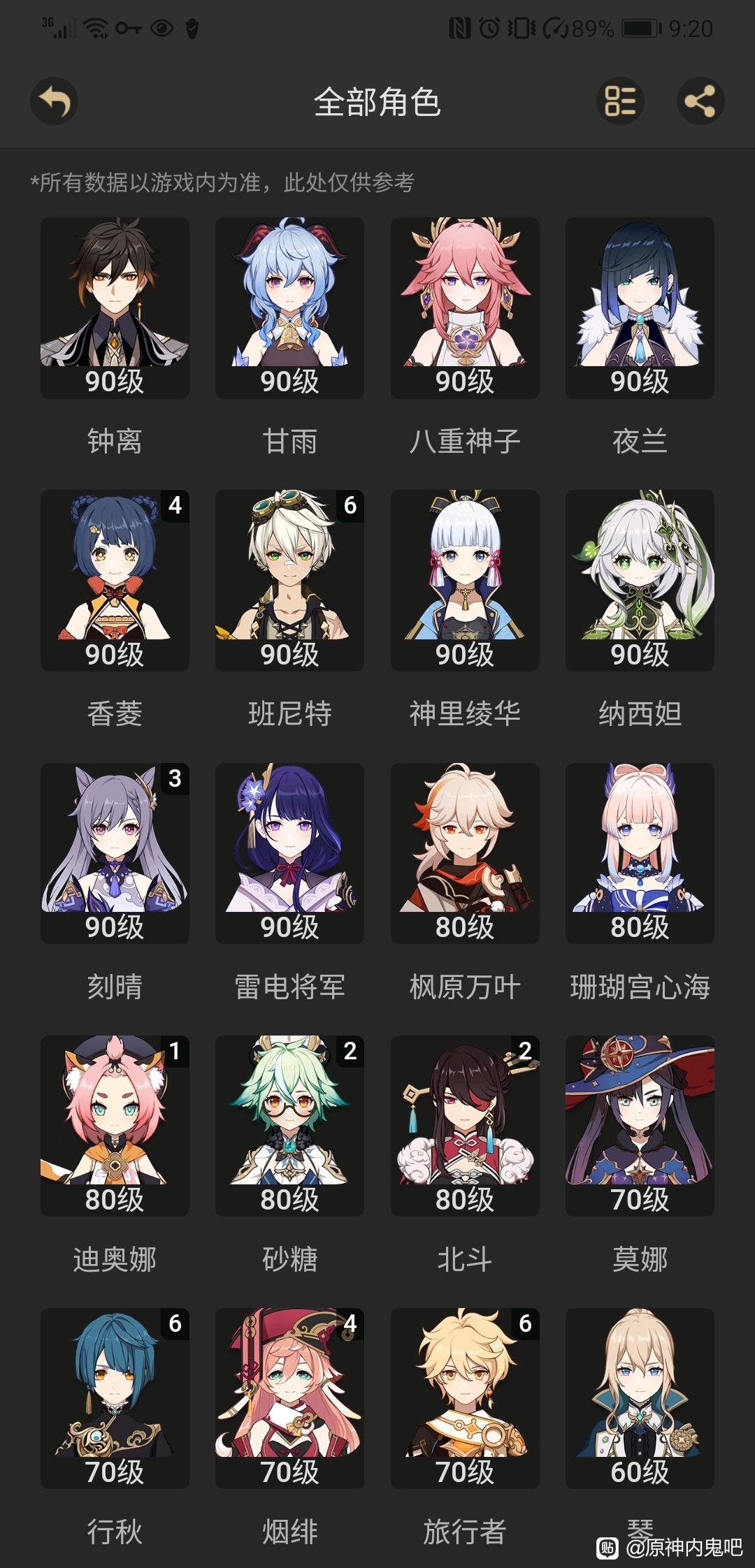
Task: Share the character overview
Action: pos(700,101)
